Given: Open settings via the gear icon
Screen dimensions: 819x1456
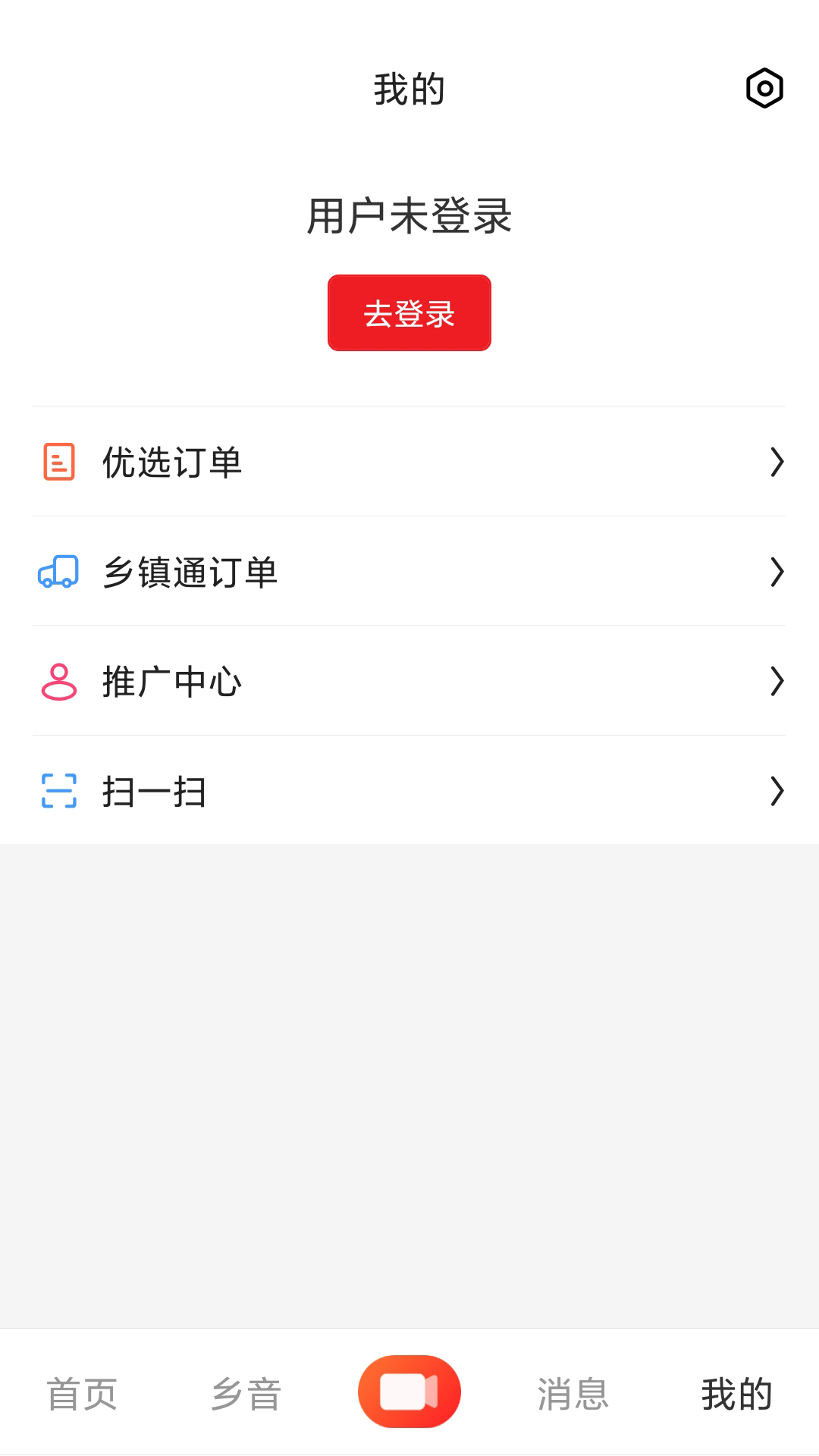Looking at the screenshot, I should click(764, 88).
